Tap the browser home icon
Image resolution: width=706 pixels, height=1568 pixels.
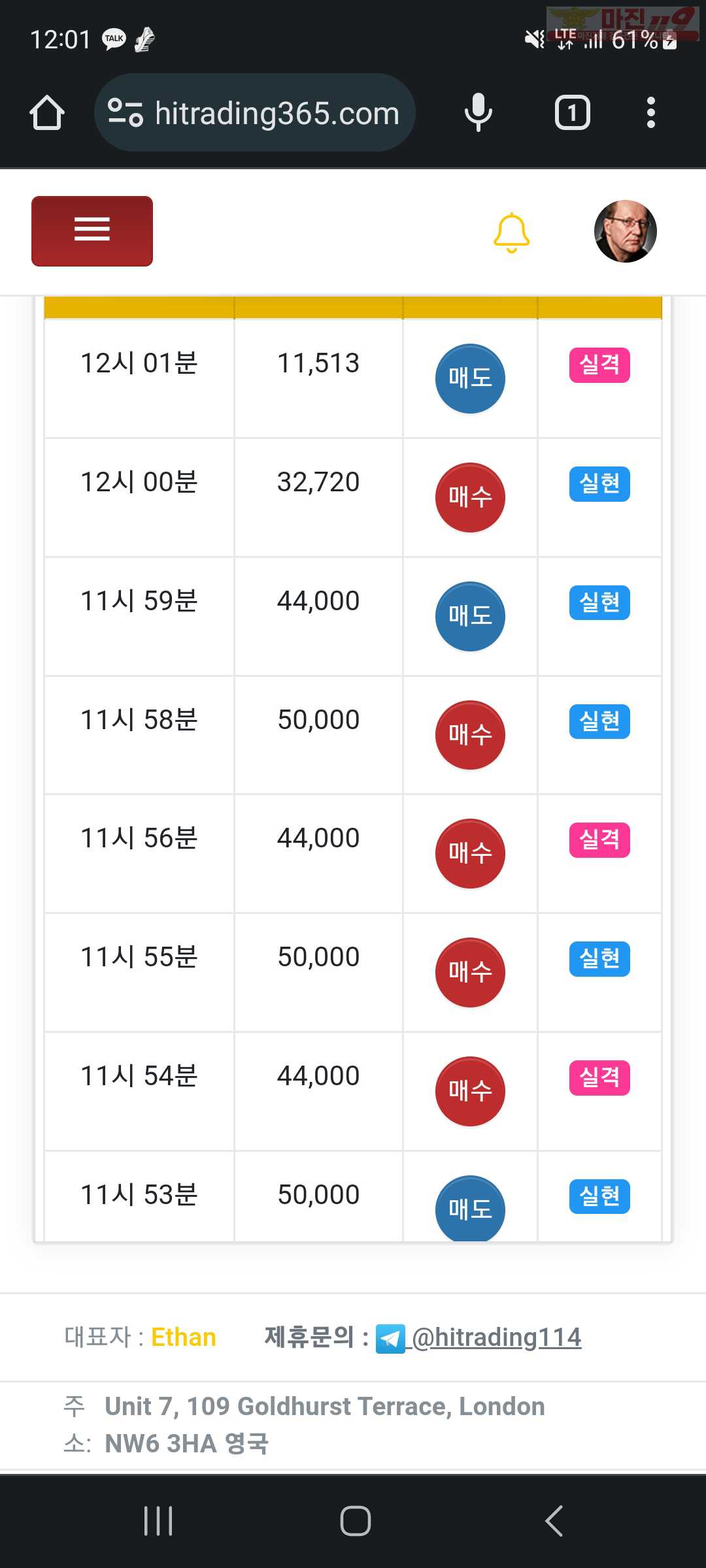pyautogui.click(x=47, y=113)
